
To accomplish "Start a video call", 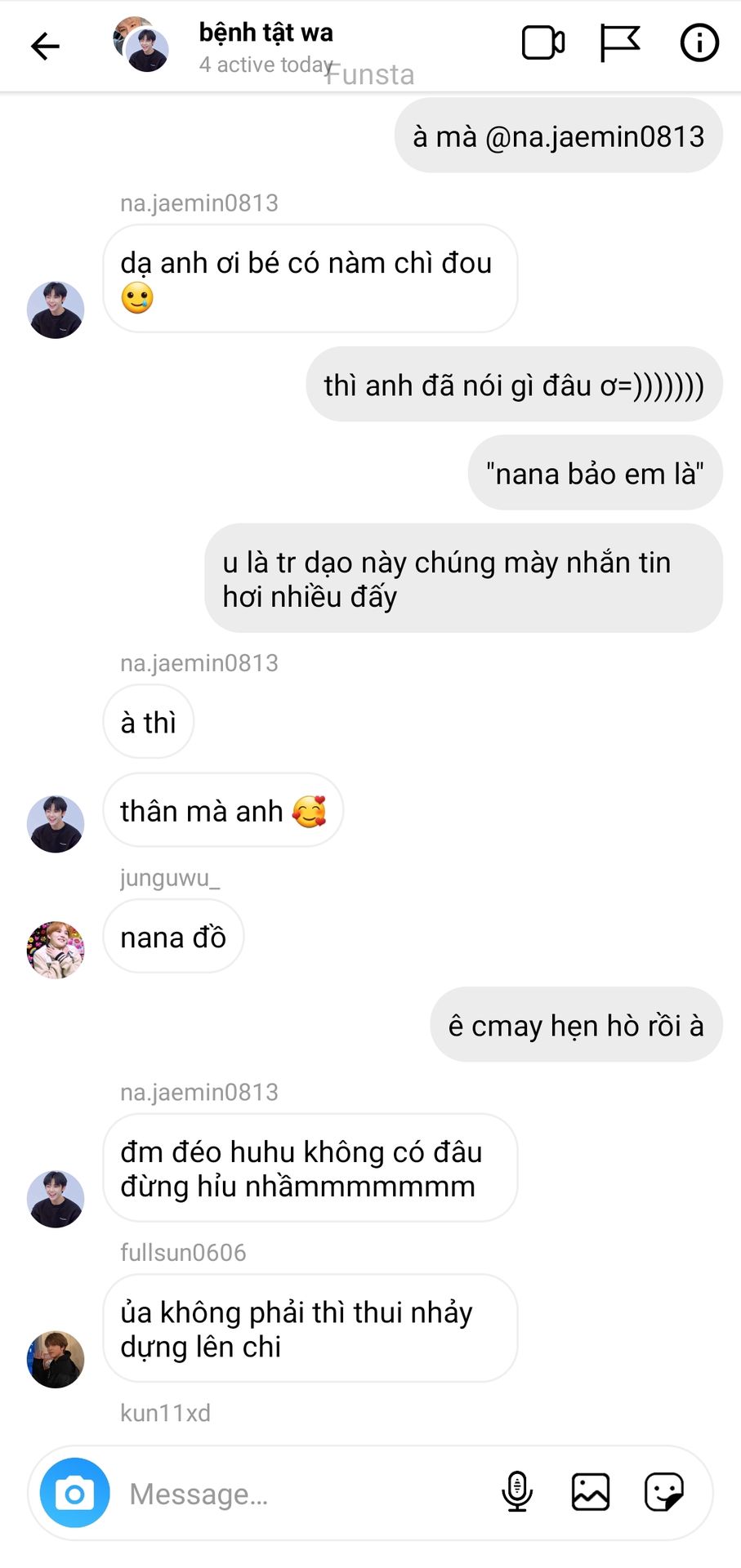I will pos(543,43).
